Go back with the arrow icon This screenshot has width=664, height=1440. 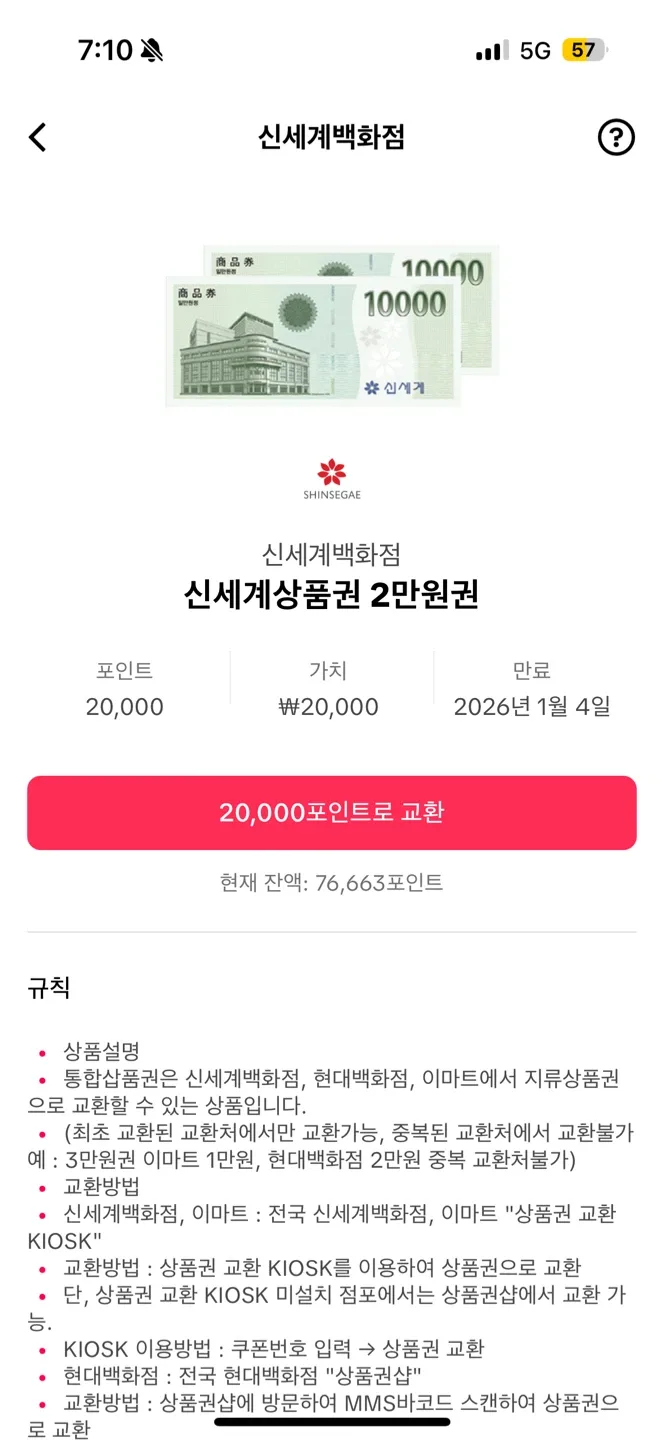38,137
